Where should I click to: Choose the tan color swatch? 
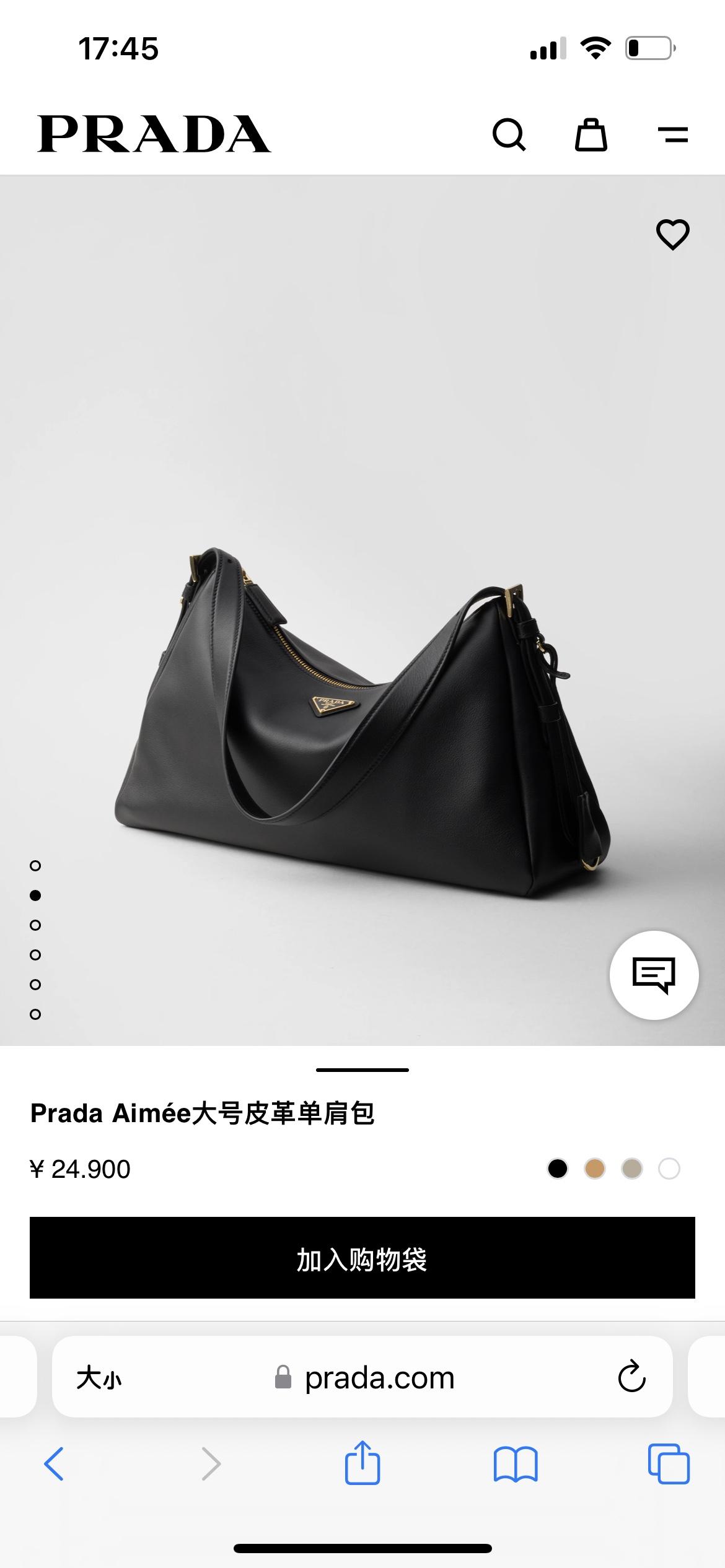tap(595, 1169)
